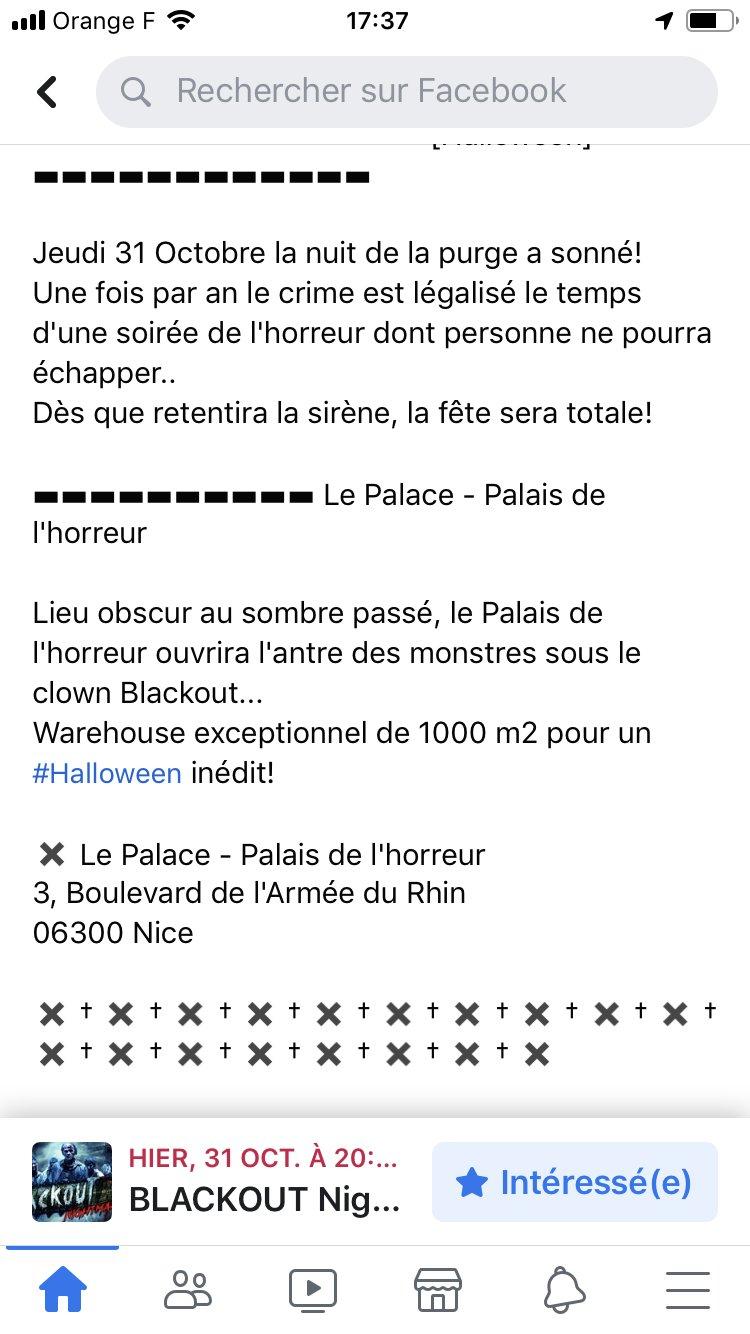Image resolution: width=750 pixels, height=1334 pixels.
Task: Open the #Halloween hashtag link
Action: click(x=107, y=773)
